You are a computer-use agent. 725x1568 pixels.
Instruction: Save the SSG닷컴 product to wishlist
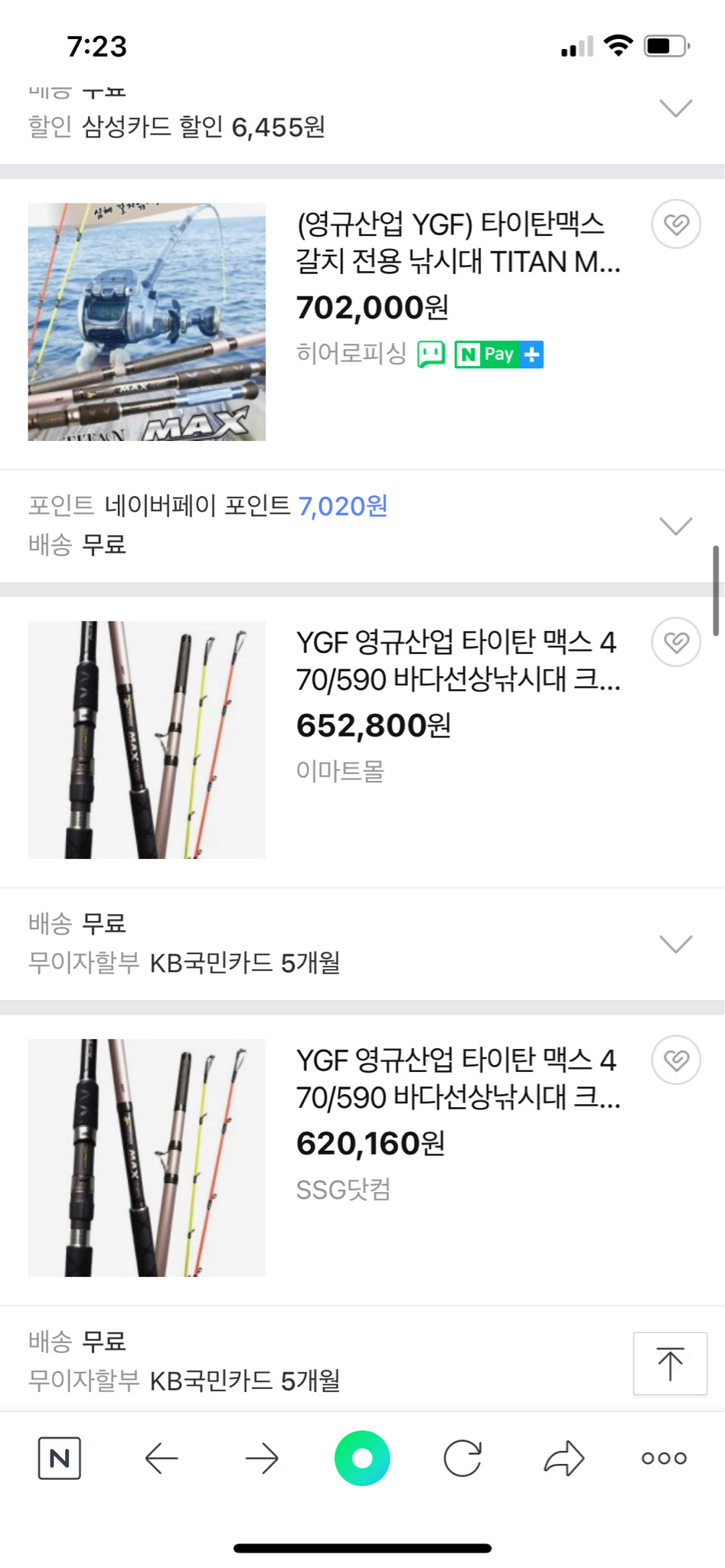(x=676, y=1060)
